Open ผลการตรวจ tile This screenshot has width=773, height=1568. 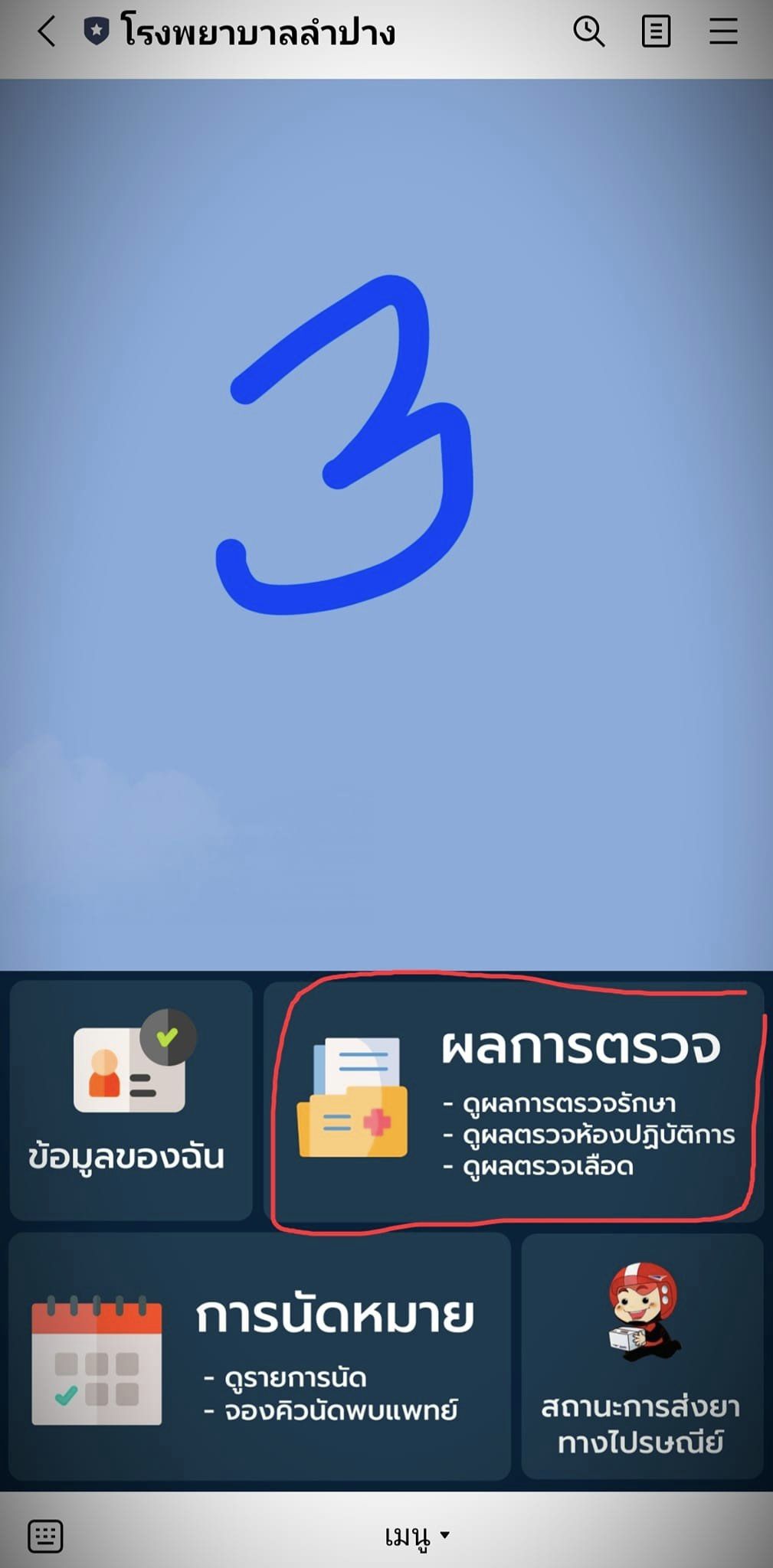pos(513,1100)
